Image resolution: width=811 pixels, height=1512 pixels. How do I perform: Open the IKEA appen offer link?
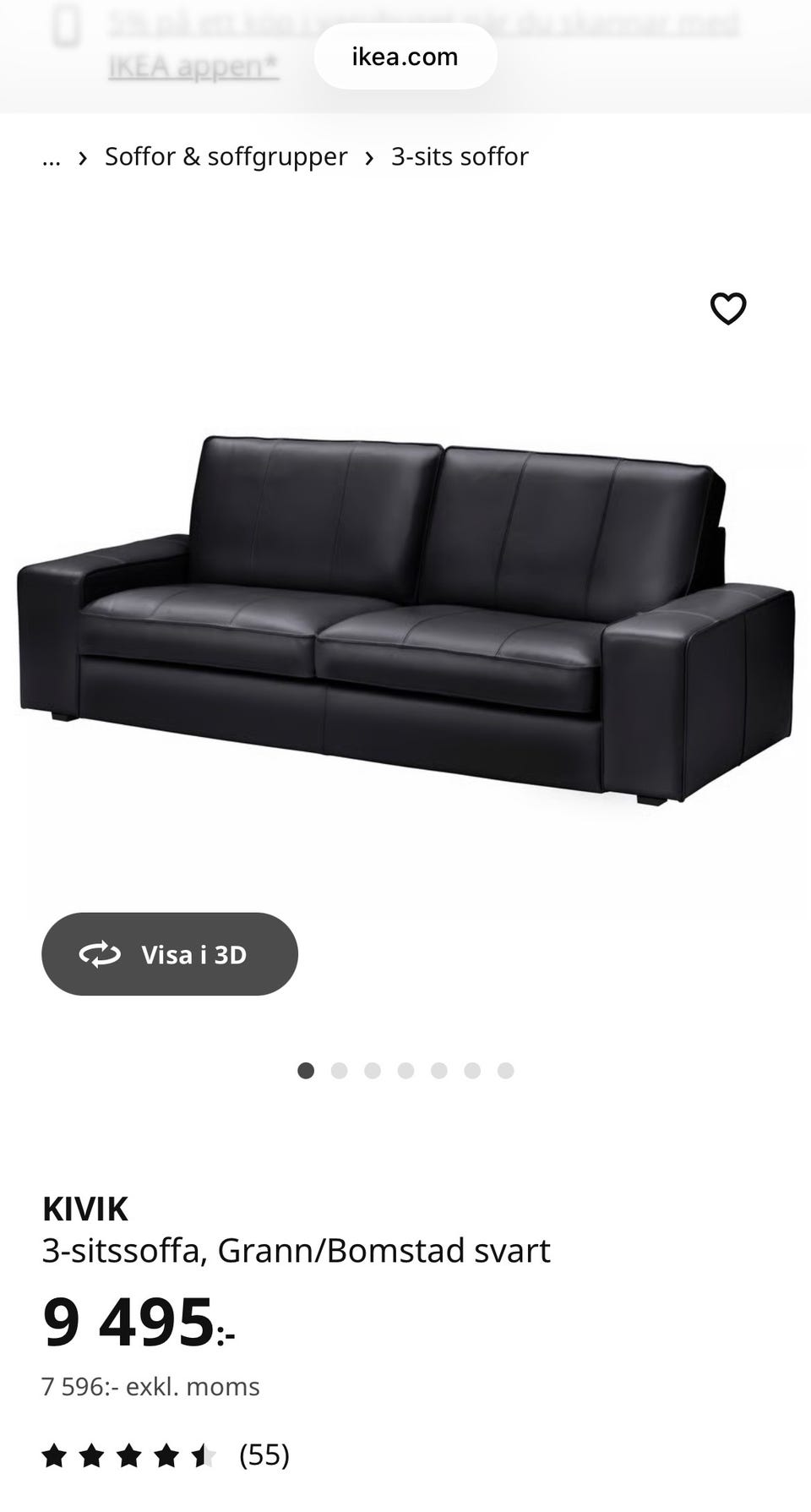[x=193, y=66]
